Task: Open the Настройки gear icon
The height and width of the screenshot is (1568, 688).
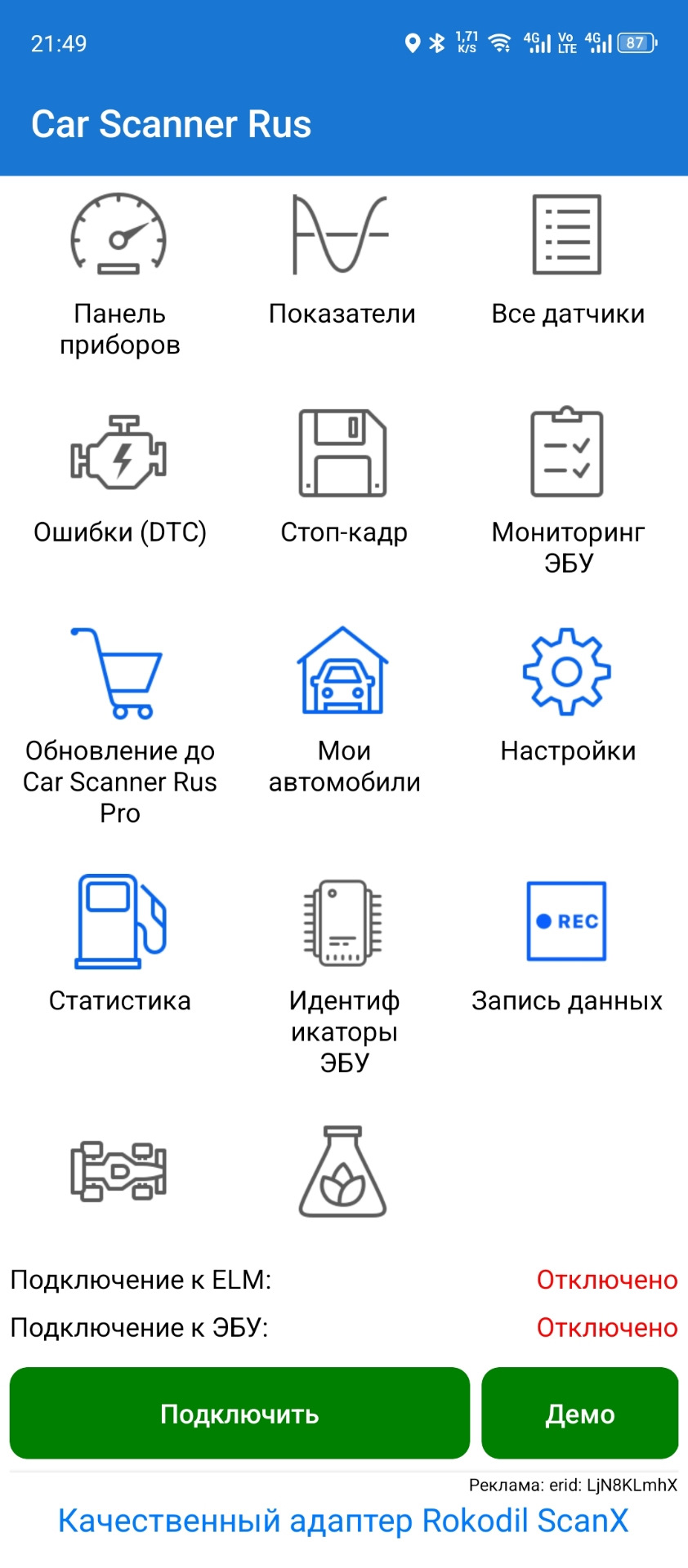Action: click(x=567, y=671)
